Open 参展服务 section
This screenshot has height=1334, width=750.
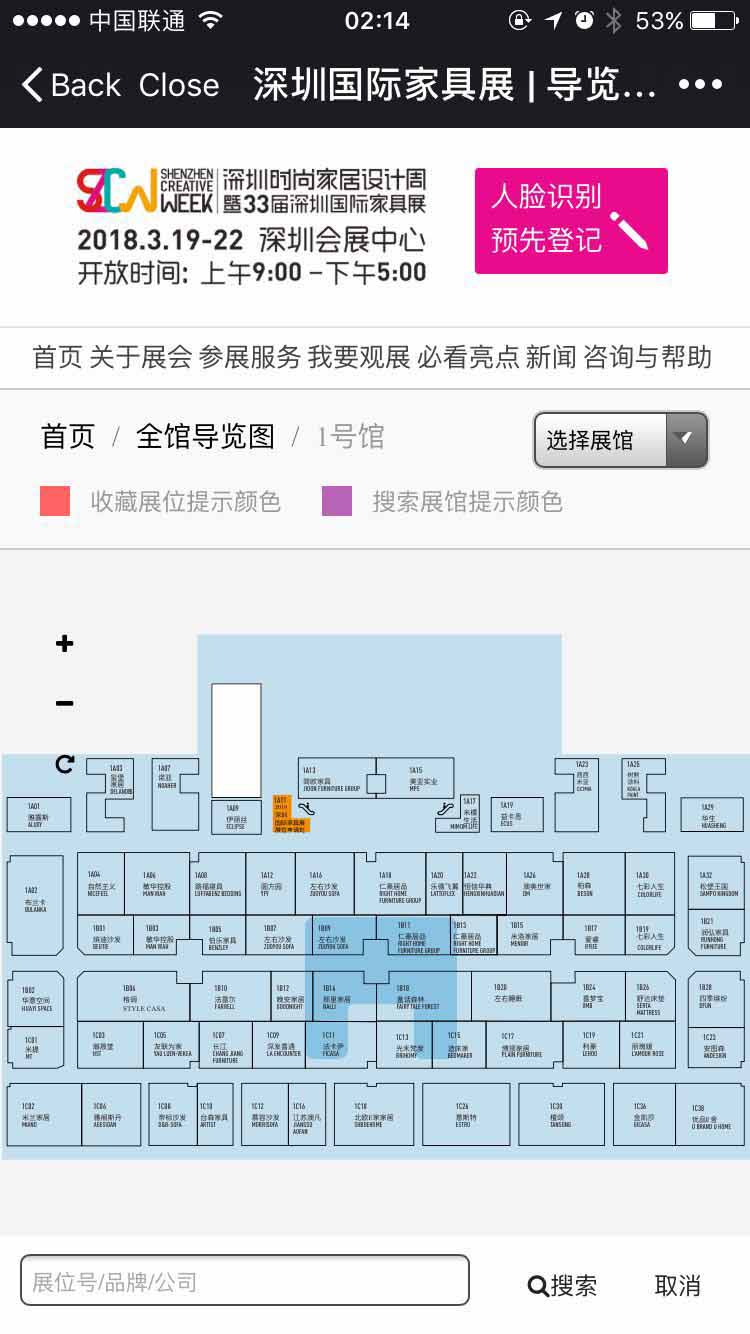(249, 357)
